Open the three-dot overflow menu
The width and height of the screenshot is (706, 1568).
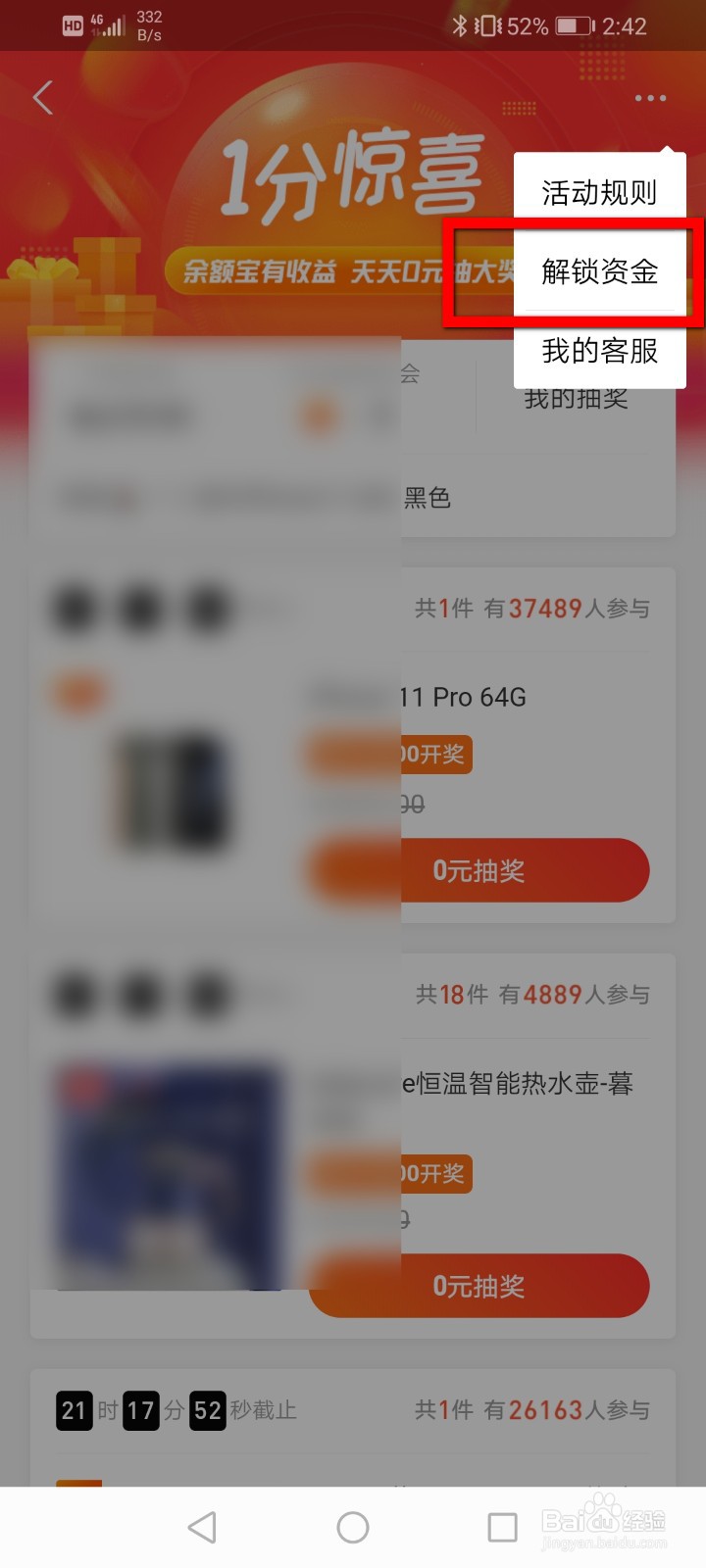pos(649,98)
